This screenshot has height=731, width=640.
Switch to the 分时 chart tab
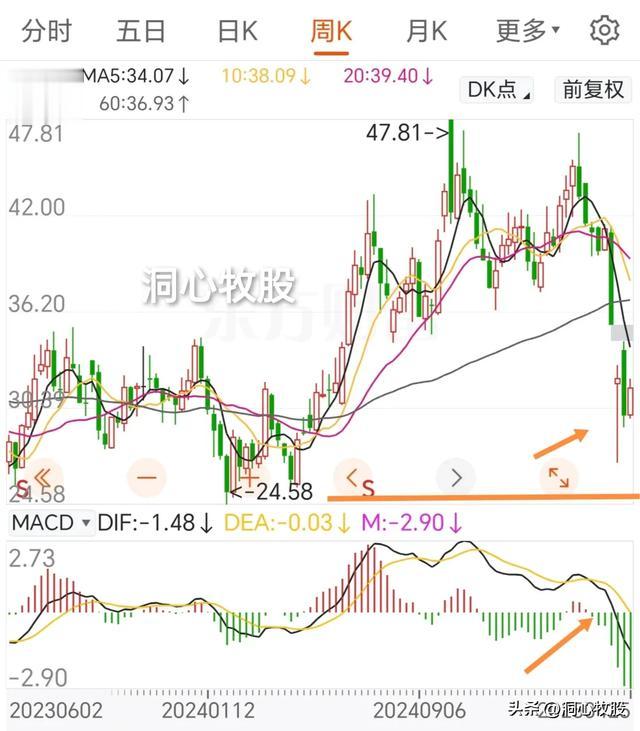coord(46,31)
